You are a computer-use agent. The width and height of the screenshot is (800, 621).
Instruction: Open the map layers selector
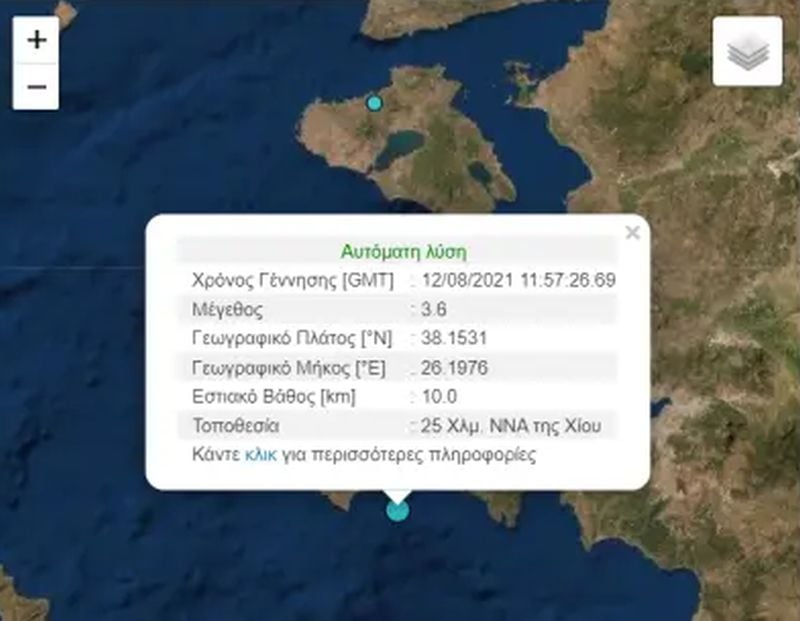[x=747, y=52]
